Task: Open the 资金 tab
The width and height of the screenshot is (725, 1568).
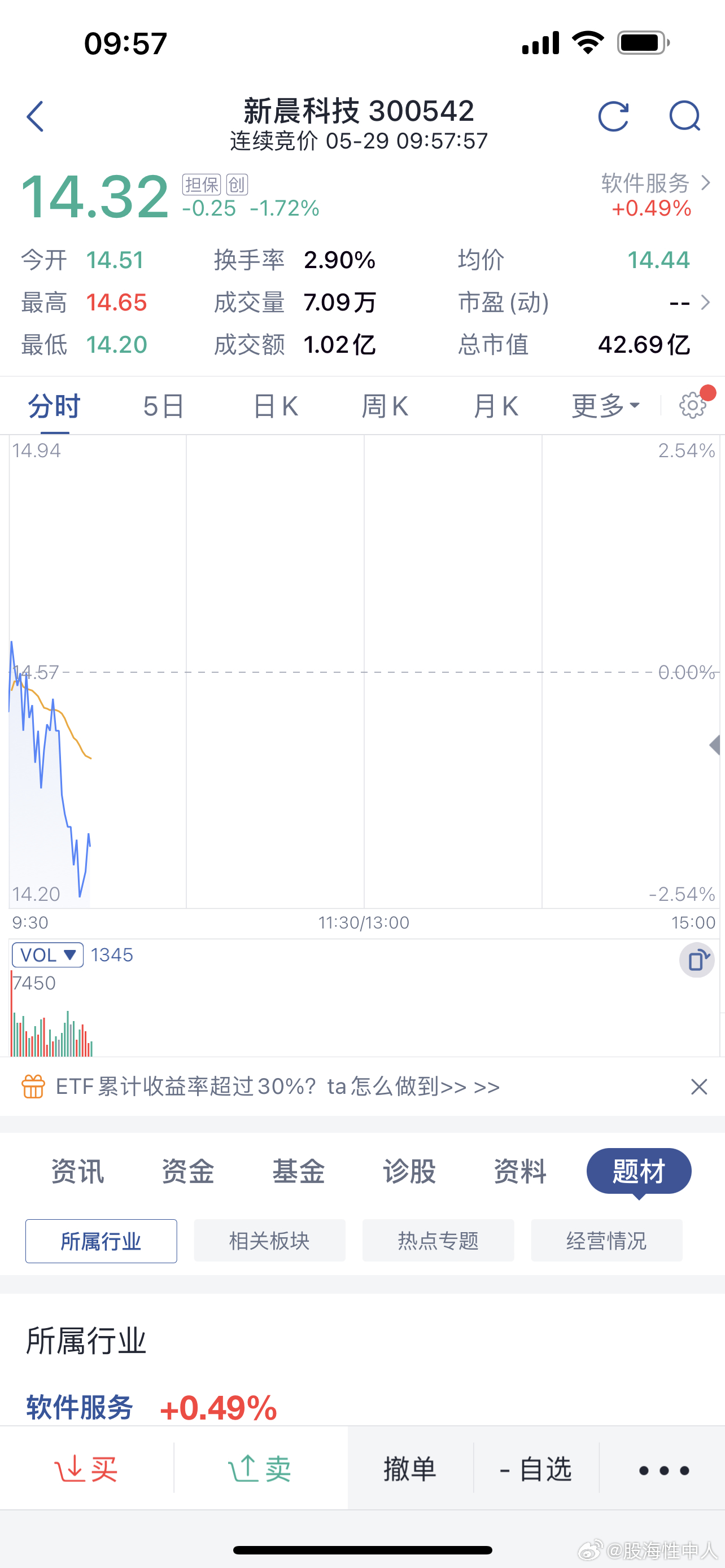Action: point(187,1171)
